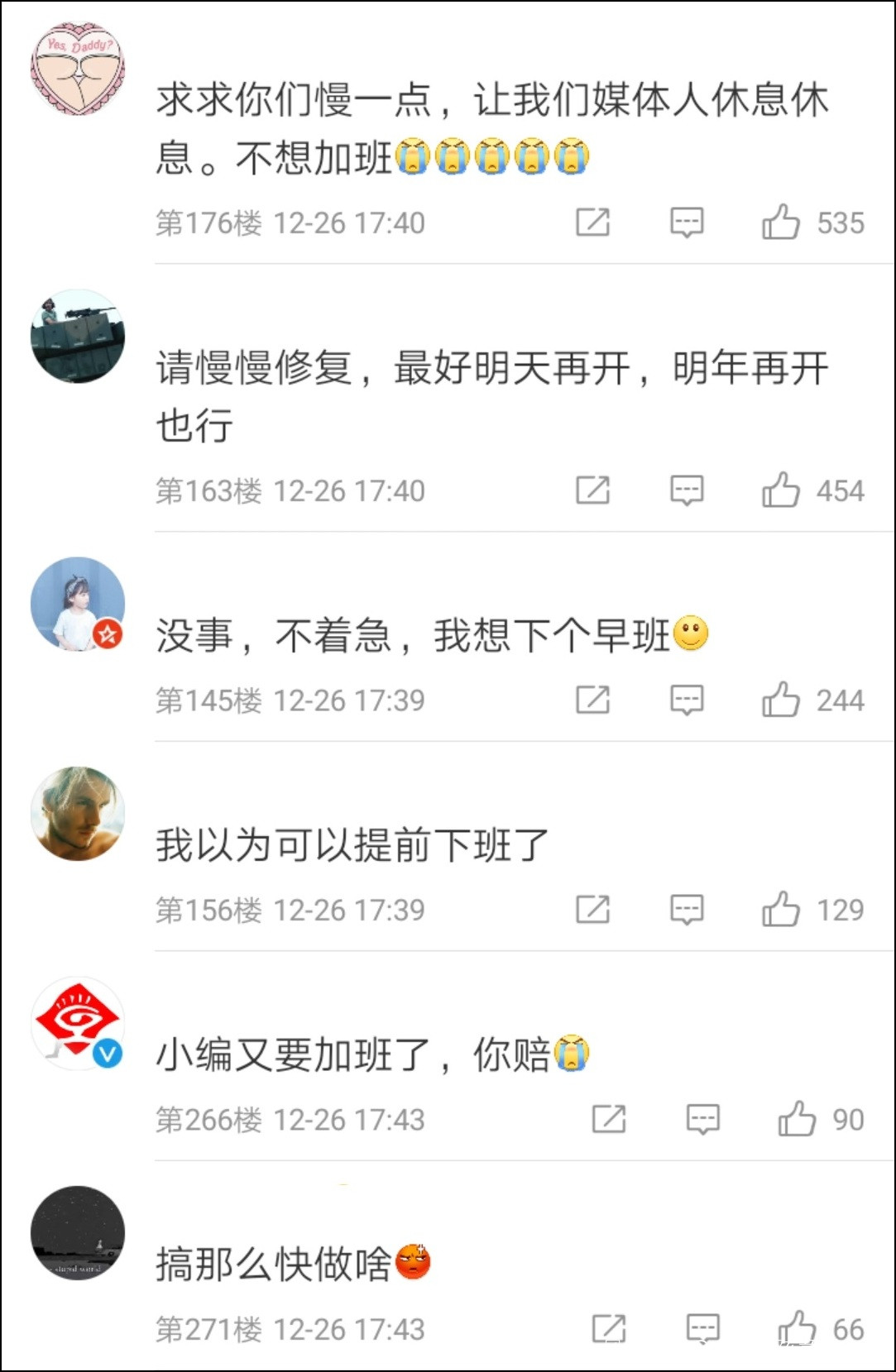896x1372 pixels.
Task: View the verified 第266楼 commenter's avatar
Action: coord(78,1022)
